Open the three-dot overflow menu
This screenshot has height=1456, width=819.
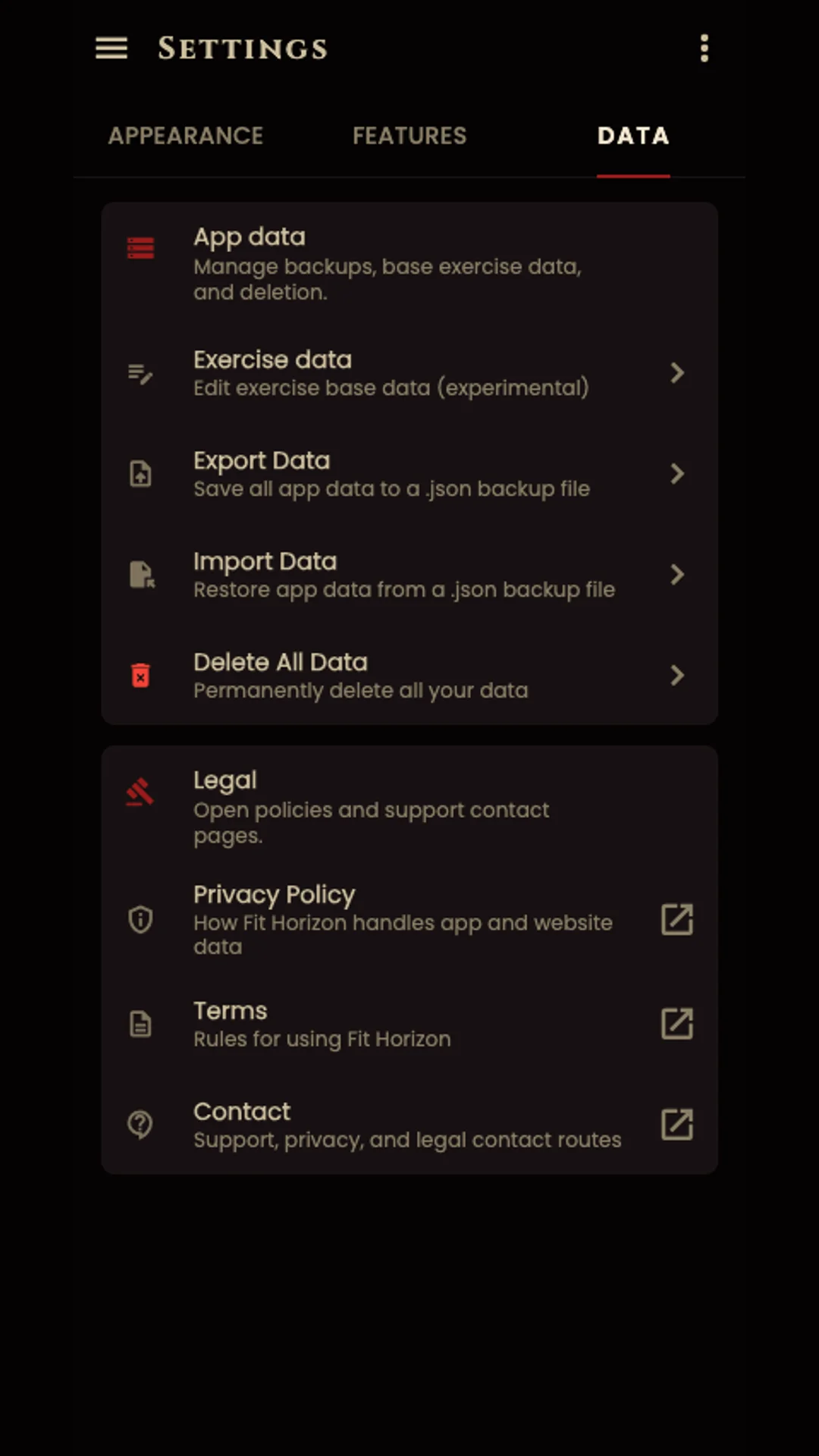click(x=704, y=49)
